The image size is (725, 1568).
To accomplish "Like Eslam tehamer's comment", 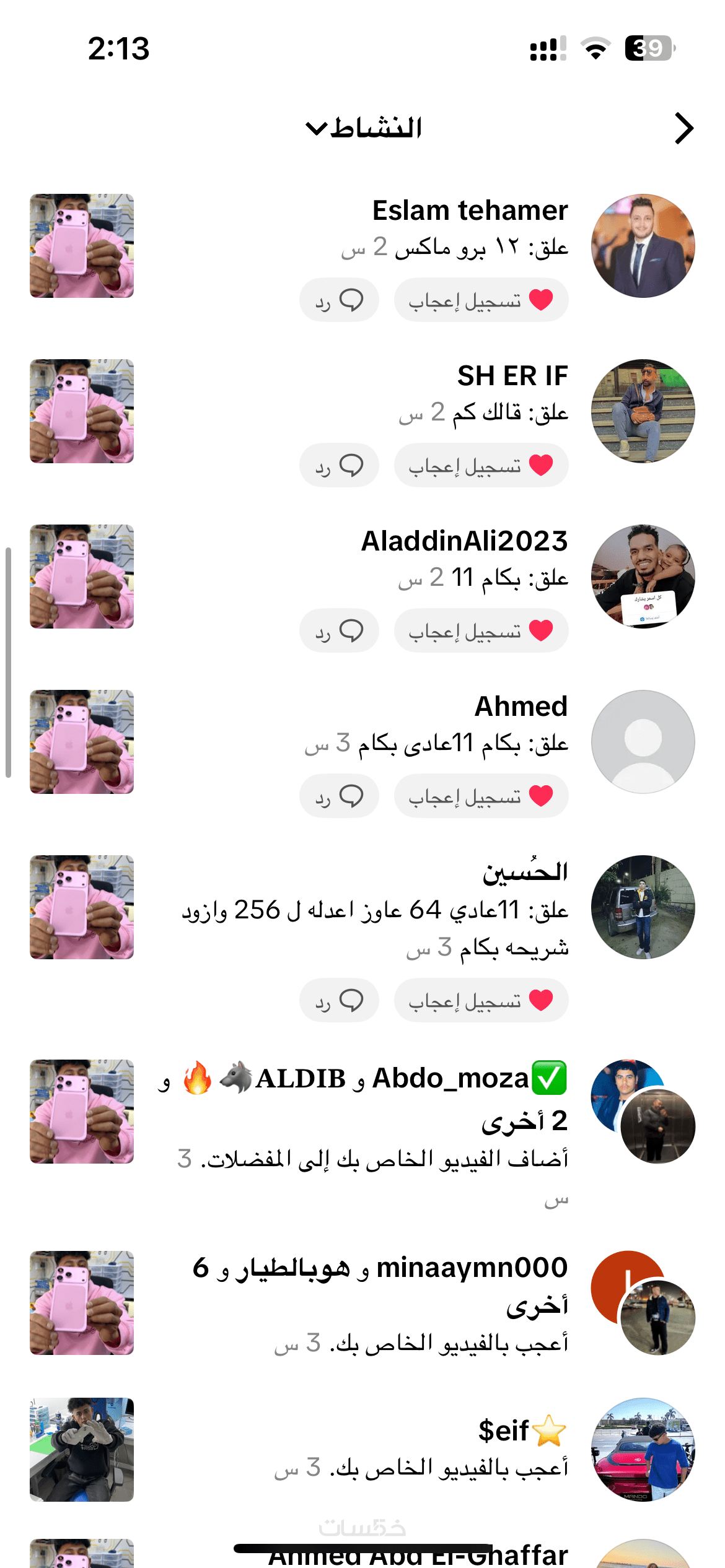I will (x=481, y=300).
